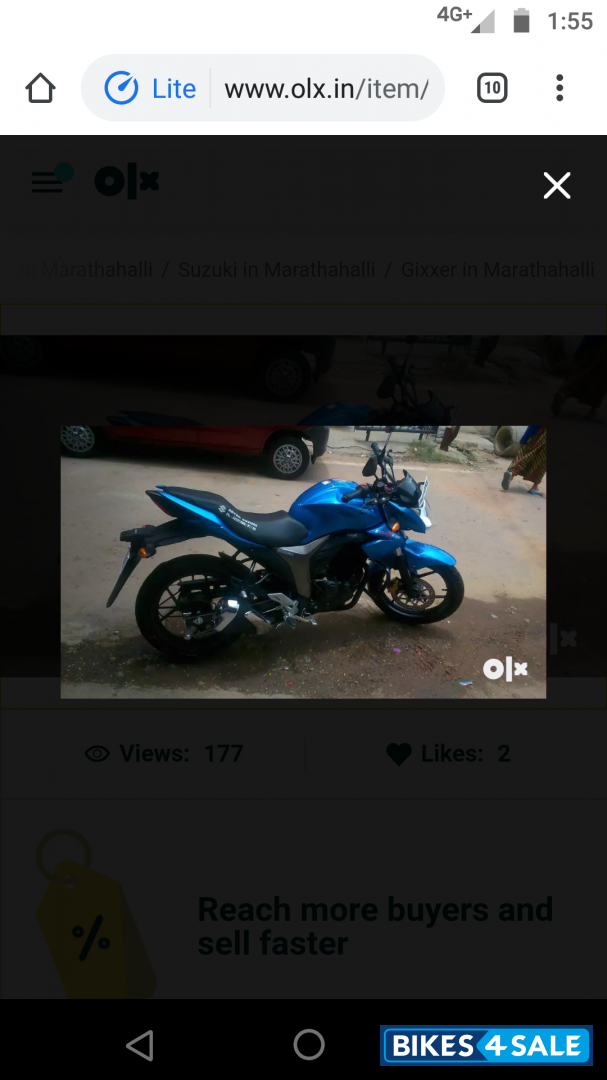Tap the Android back button
Screen dimensions: 607x1080
140,1046
